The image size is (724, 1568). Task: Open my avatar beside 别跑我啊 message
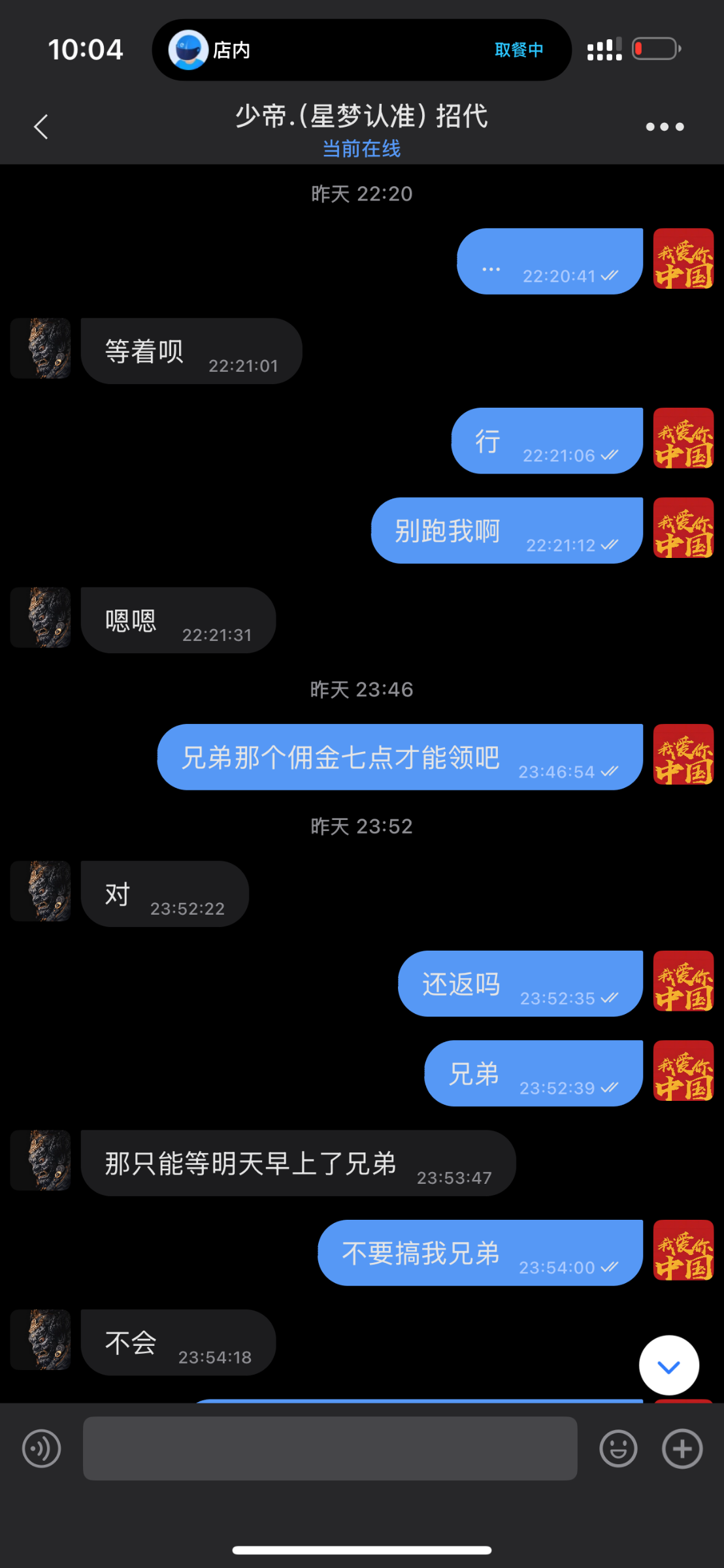tap(683, 528)
